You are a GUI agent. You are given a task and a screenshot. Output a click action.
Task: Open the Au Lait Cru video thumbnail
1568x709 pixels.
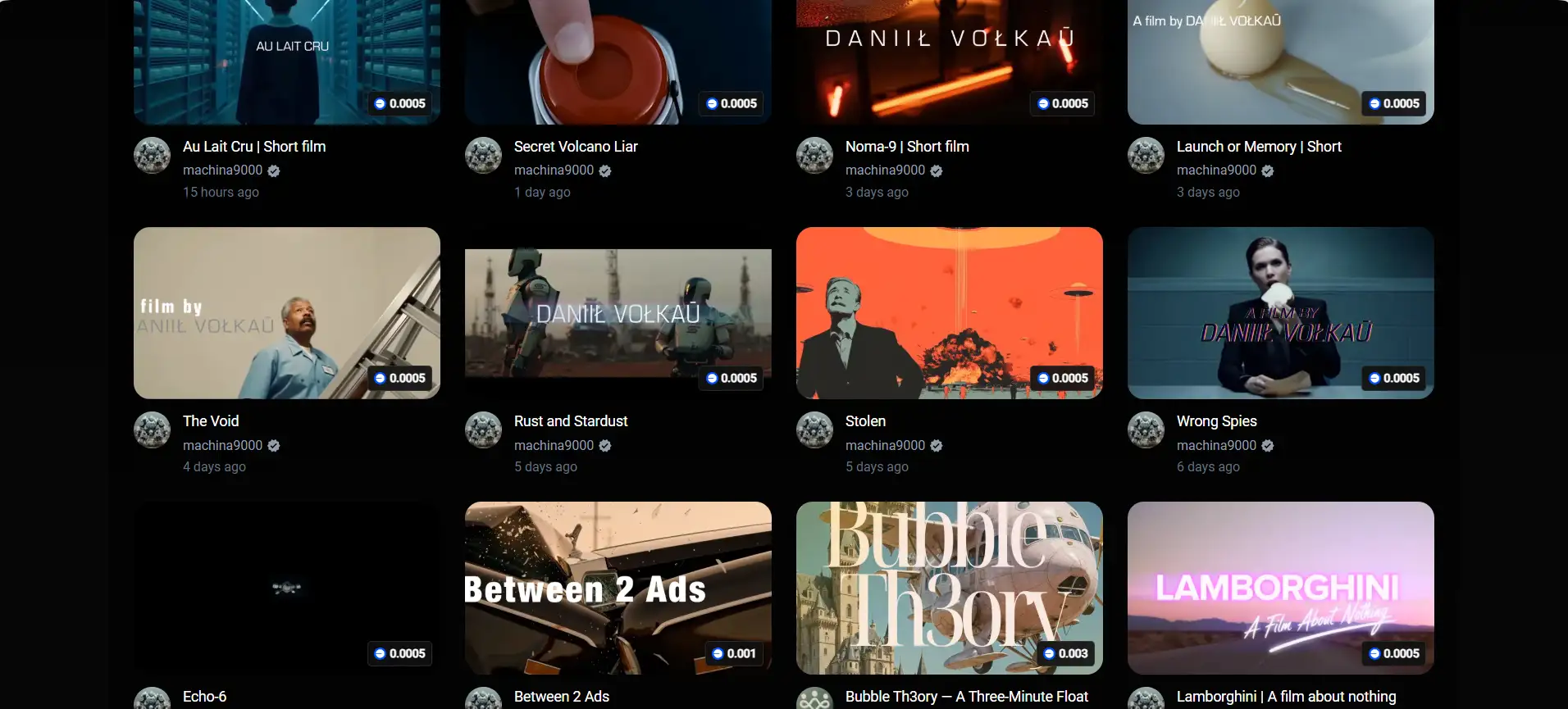(x=286, y=57)
